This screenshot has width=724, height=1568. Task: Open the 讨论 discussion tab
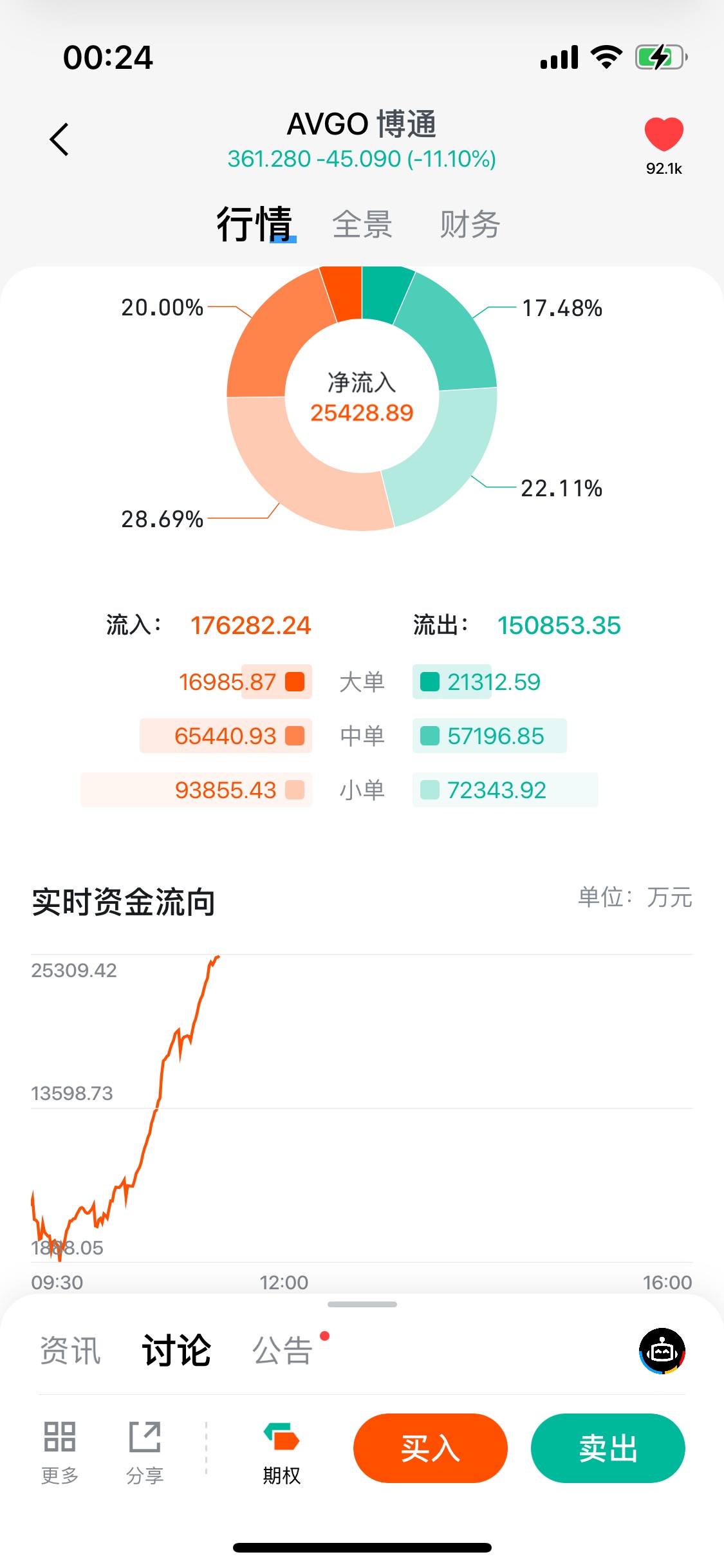coord(176,1350)
